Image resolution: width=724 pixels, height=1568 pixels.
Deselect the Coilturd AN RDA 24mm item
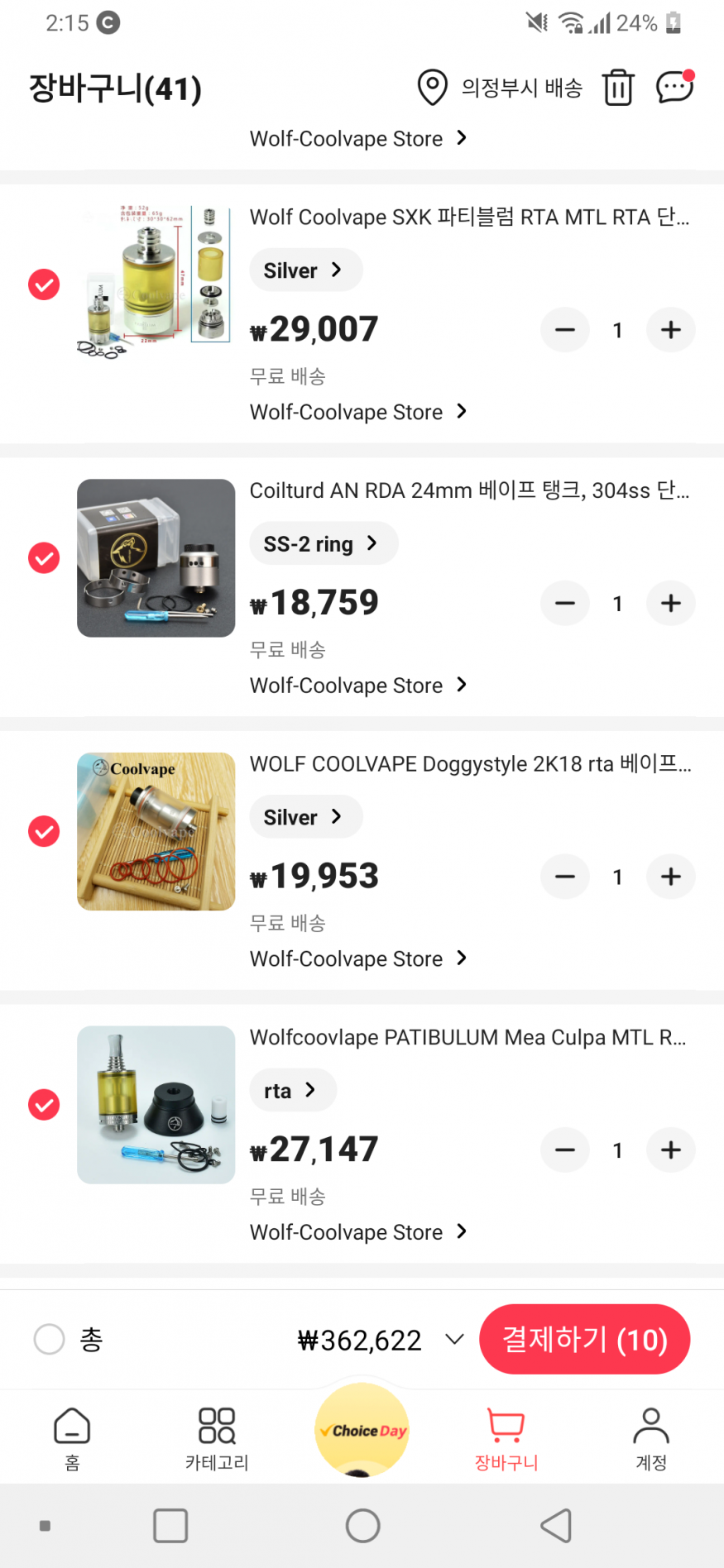[x=44, y=558]
